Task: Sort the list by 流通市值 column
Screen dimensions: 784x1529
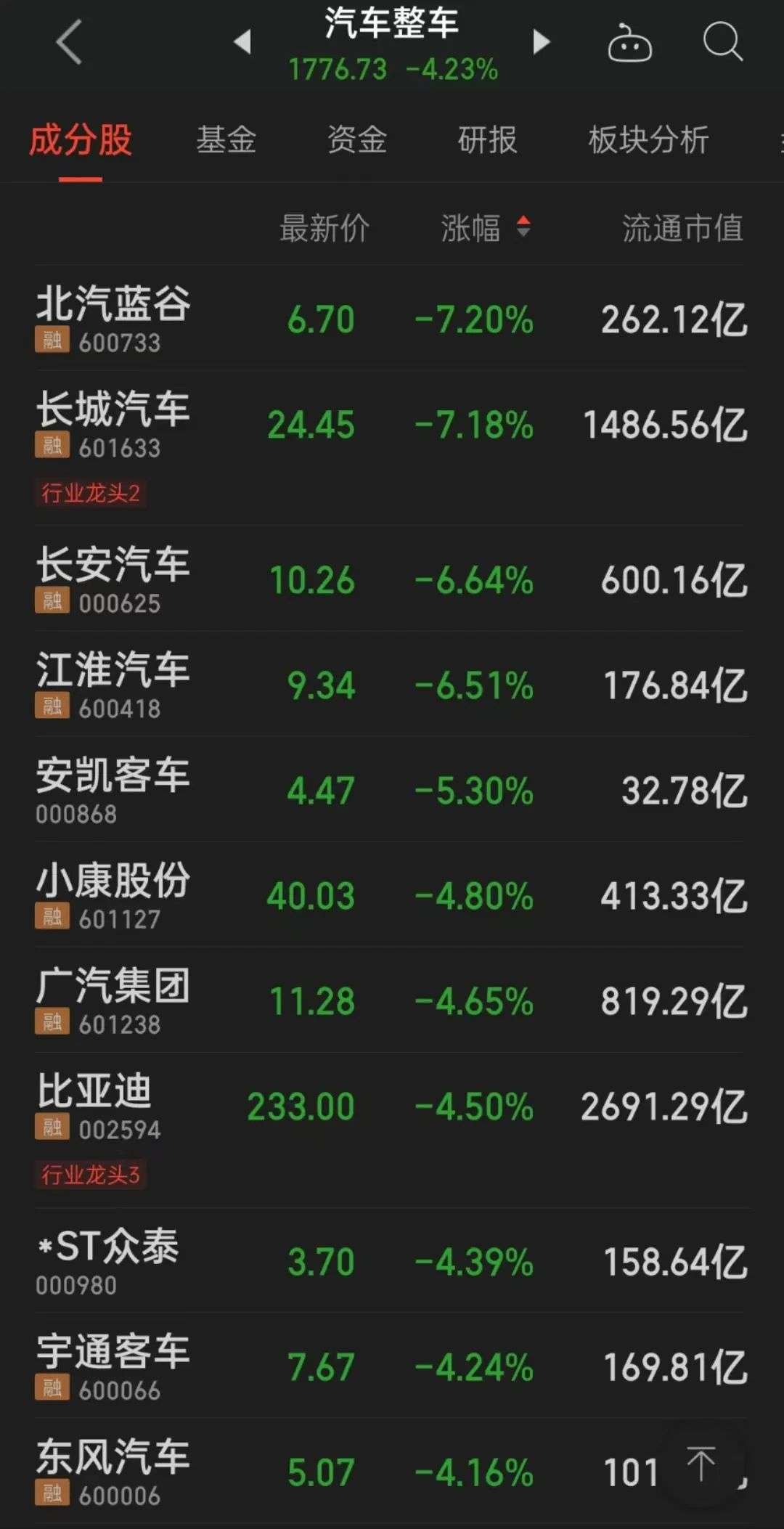Action: tap(682, 228)
